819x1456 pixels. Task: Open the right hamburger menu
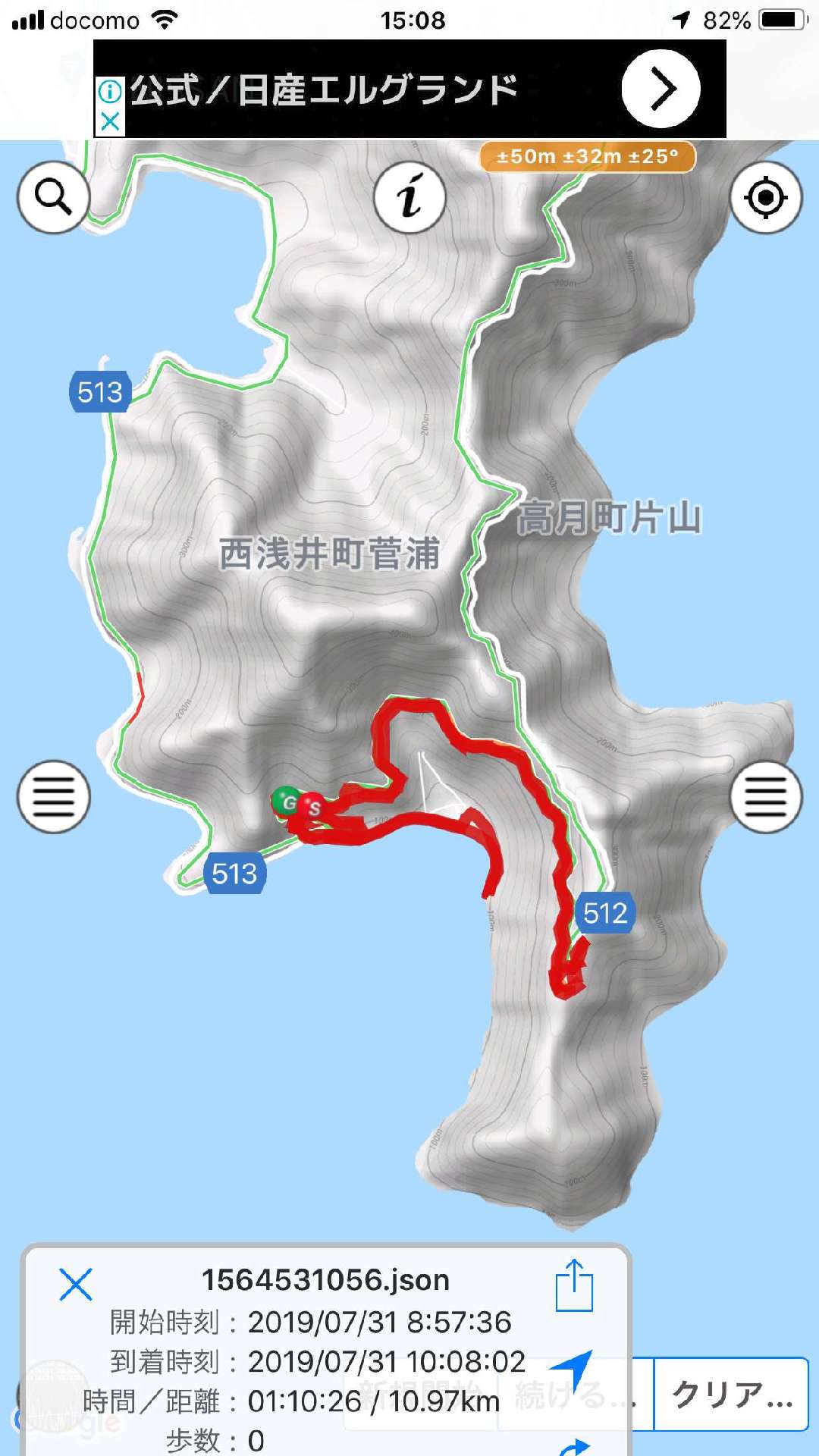click(766, 797)
